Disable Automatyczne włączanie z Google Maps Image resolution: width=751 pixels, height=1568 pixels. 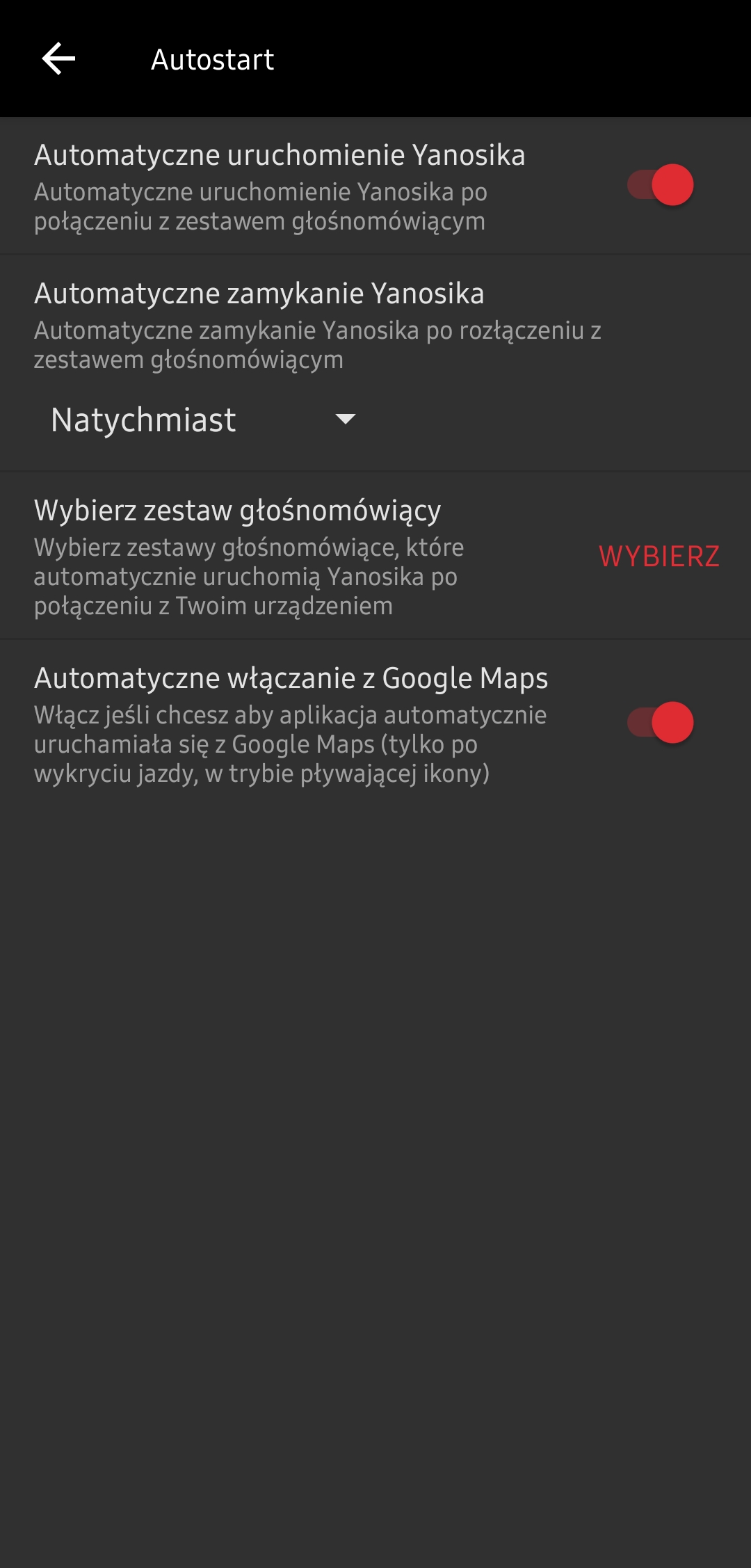point(661,723)
